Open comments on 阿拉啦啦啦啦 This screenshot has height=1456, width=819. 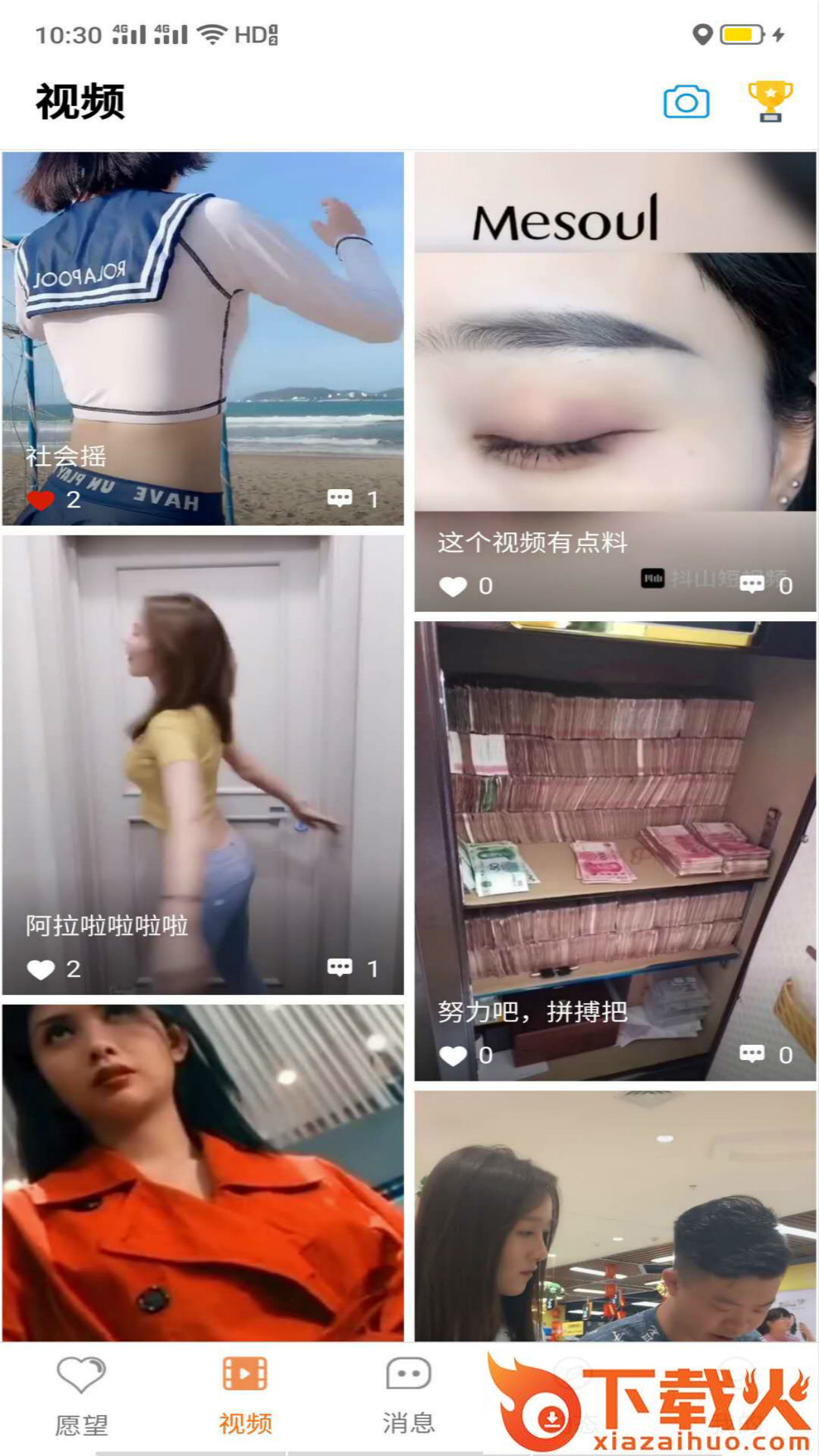[x=340, y=968]
